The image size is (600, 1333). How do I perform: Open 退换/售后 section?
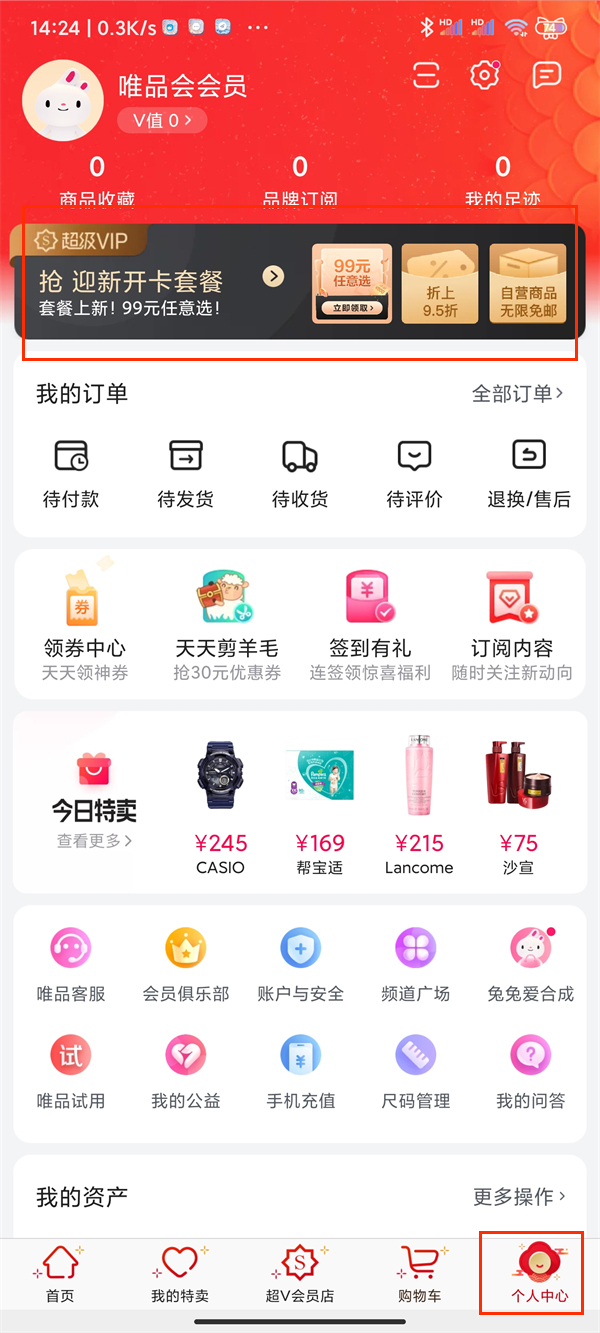(x=529, y=472)
